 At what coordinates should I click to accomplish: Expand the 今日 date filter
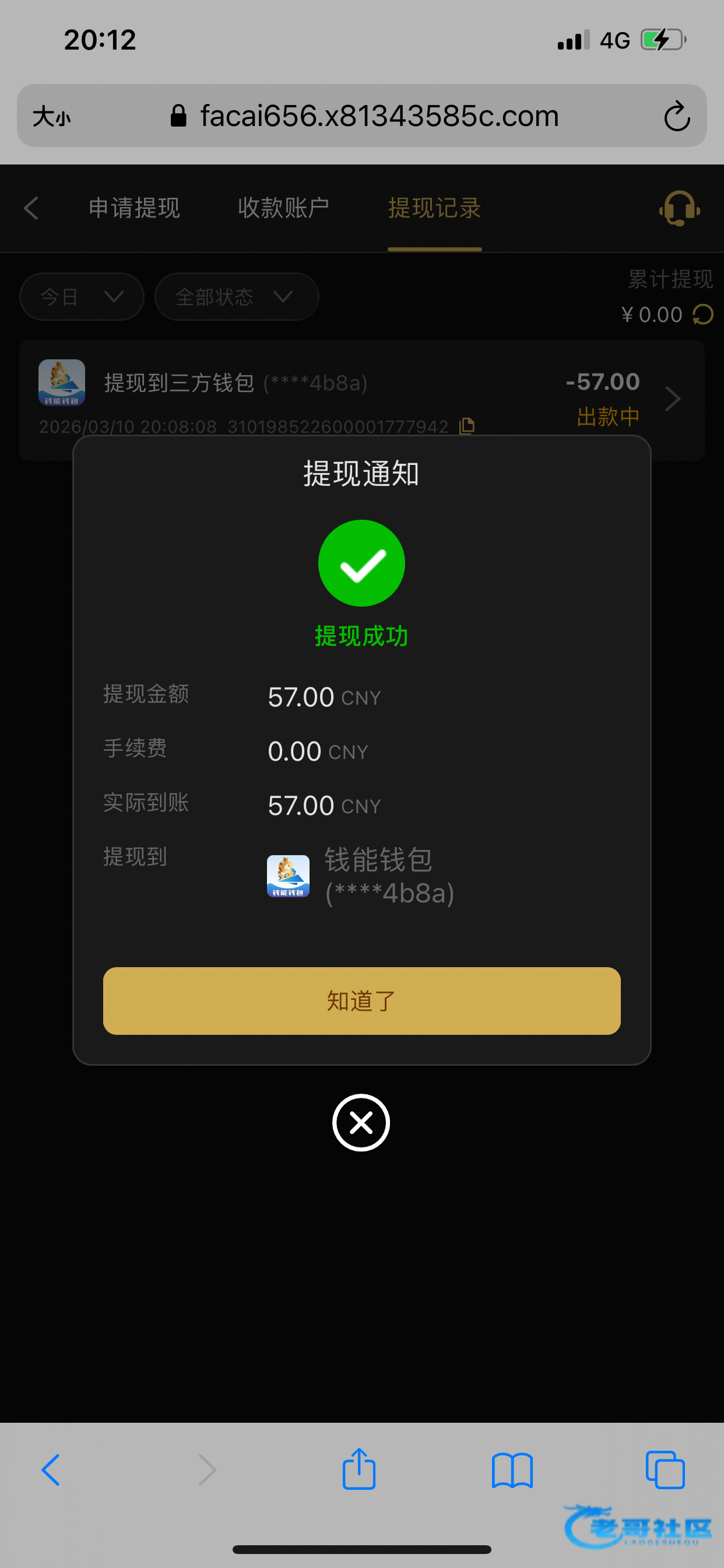coord(82,296)
